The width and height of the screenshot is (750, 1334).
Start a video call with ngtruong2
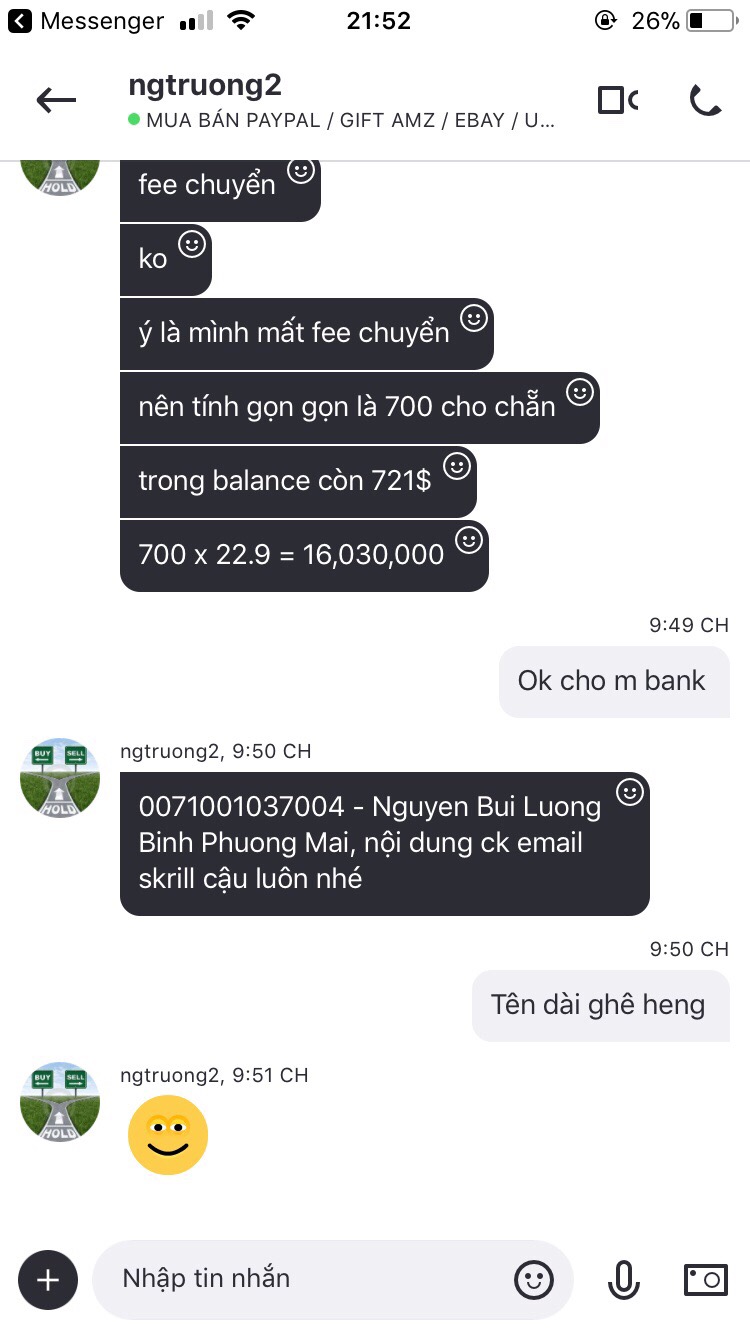617,100
